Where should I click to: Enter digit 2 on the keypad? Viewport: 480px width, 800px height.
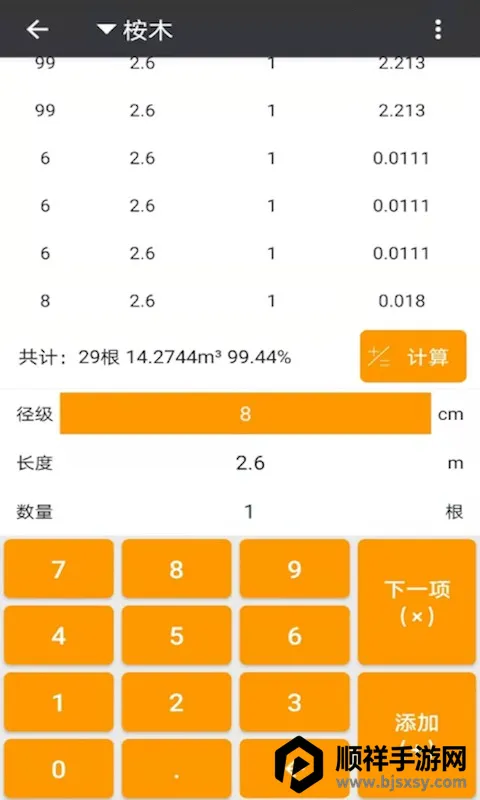click(x=176, y=702)
